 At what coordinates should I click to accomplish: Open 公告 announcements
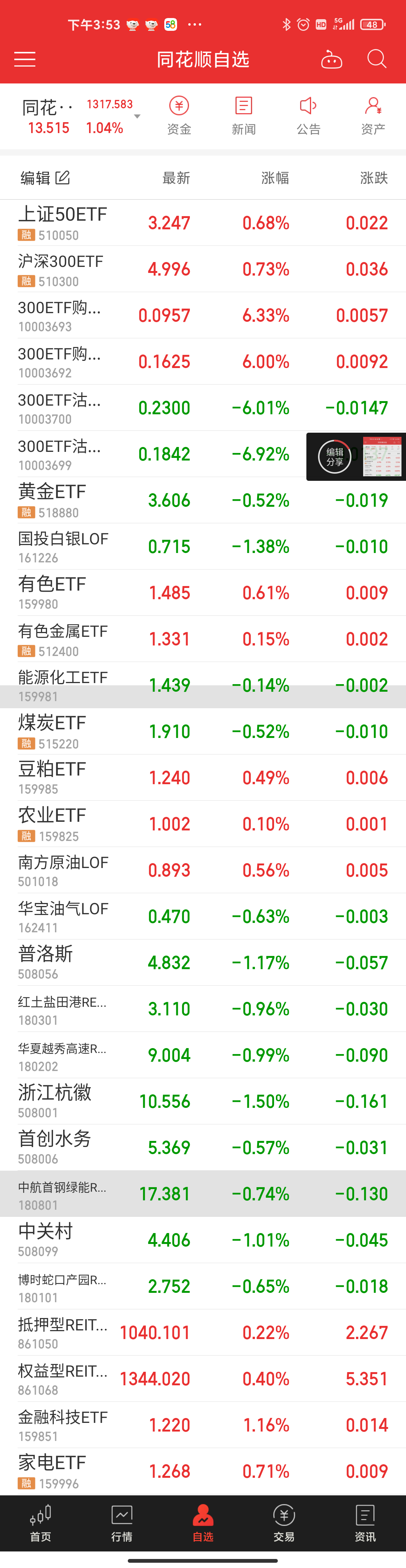[x=308, y=115]
